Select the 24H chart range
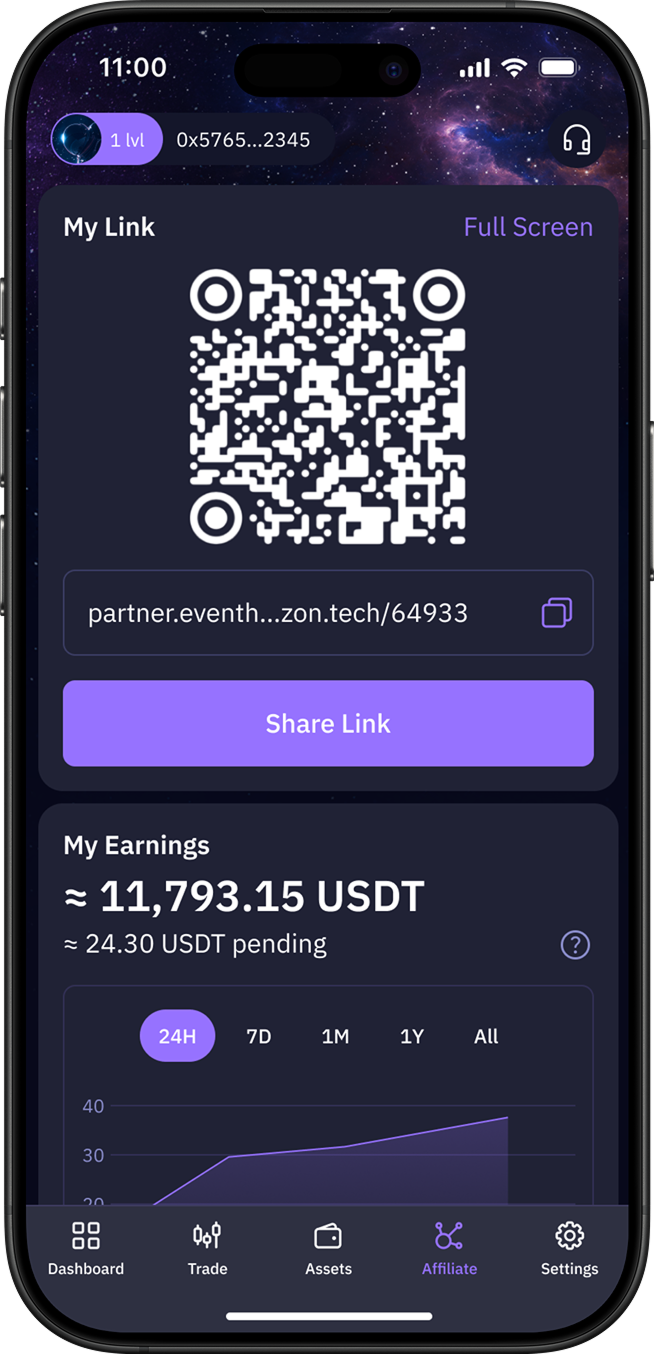Screen dimensions: 654x1354 (177, 1036)
